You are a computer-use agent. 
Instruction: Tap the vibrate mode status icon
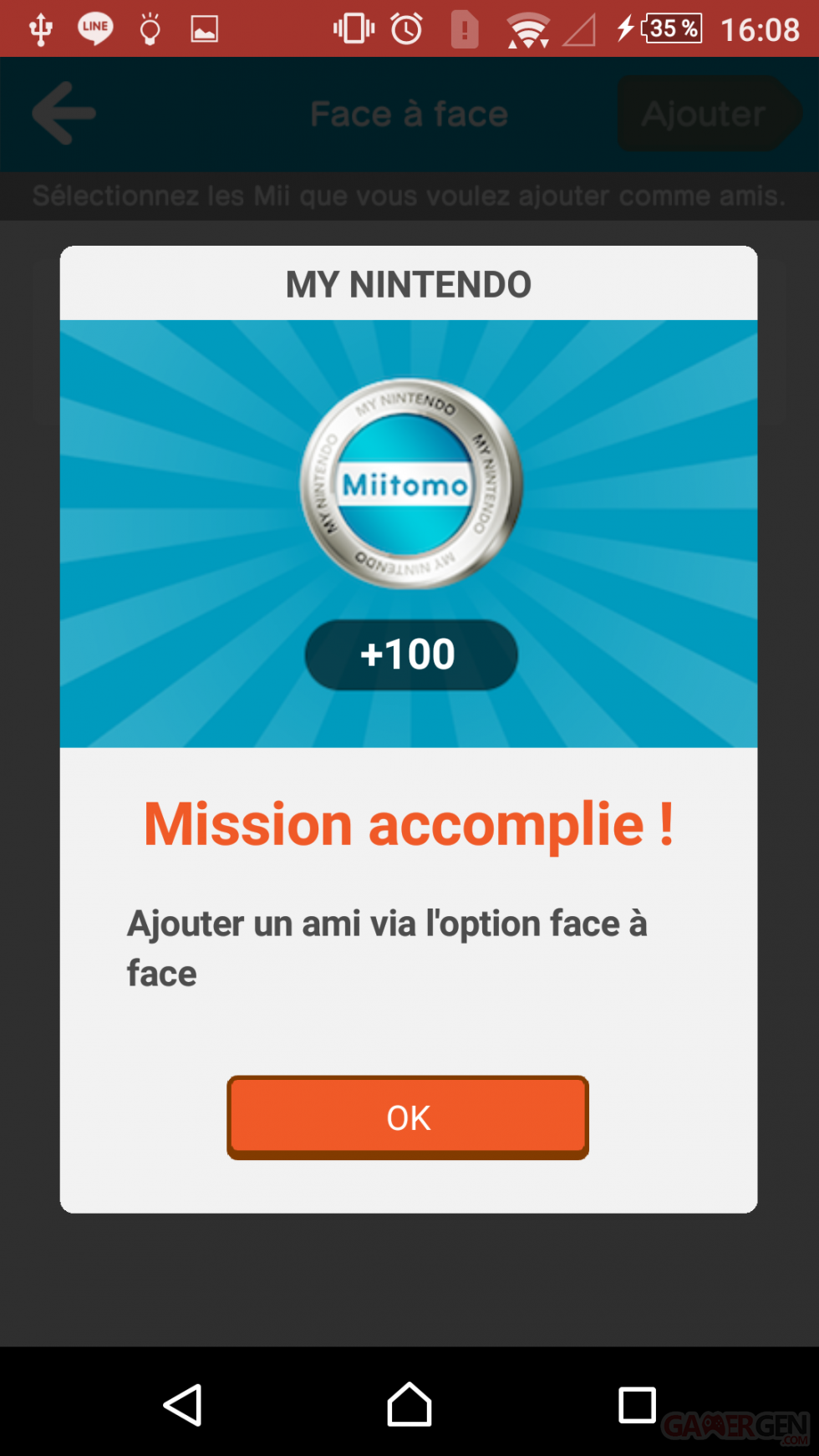(351, 28)
